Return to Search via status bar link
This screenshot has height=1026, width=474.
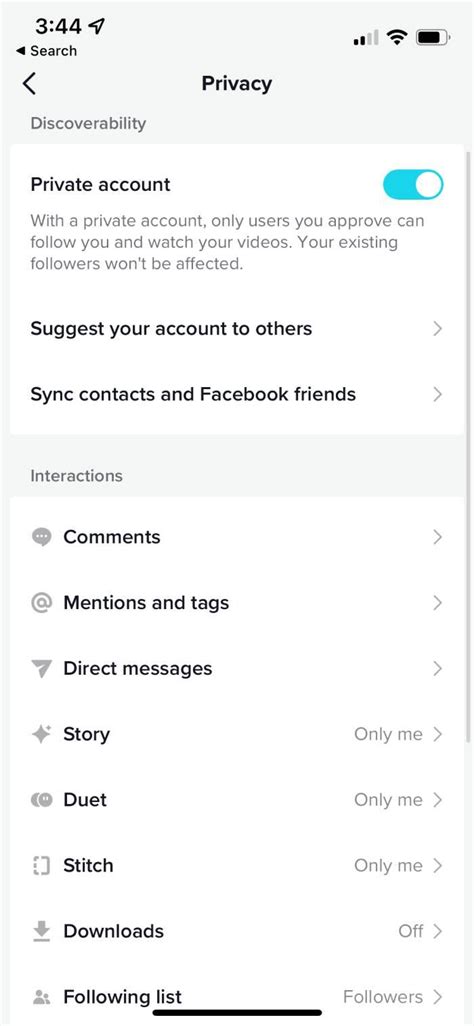point(46,51)
